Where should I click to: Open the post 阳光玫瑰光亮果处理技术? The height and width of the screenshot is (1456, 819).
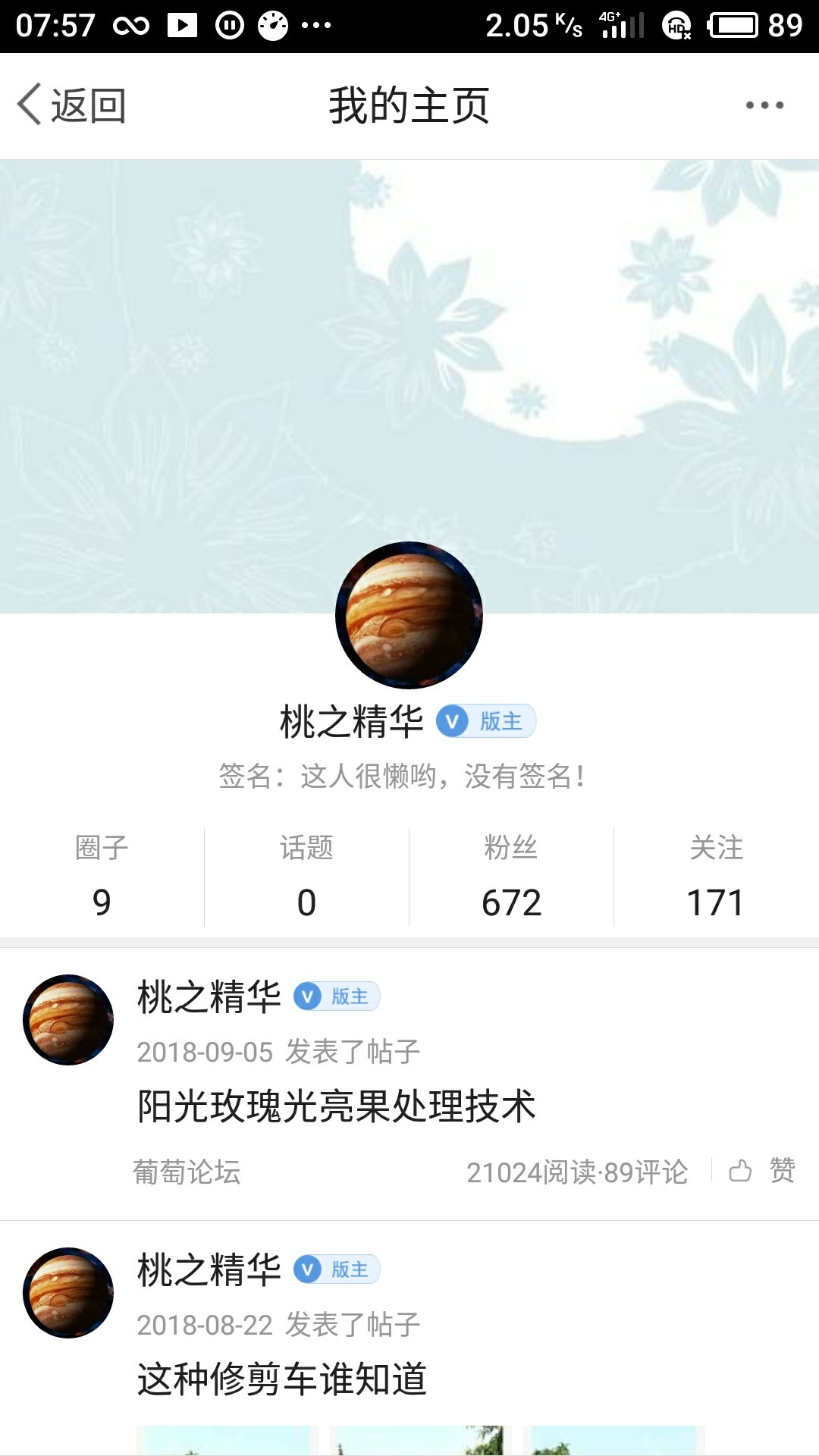(x=336, y=1106)
